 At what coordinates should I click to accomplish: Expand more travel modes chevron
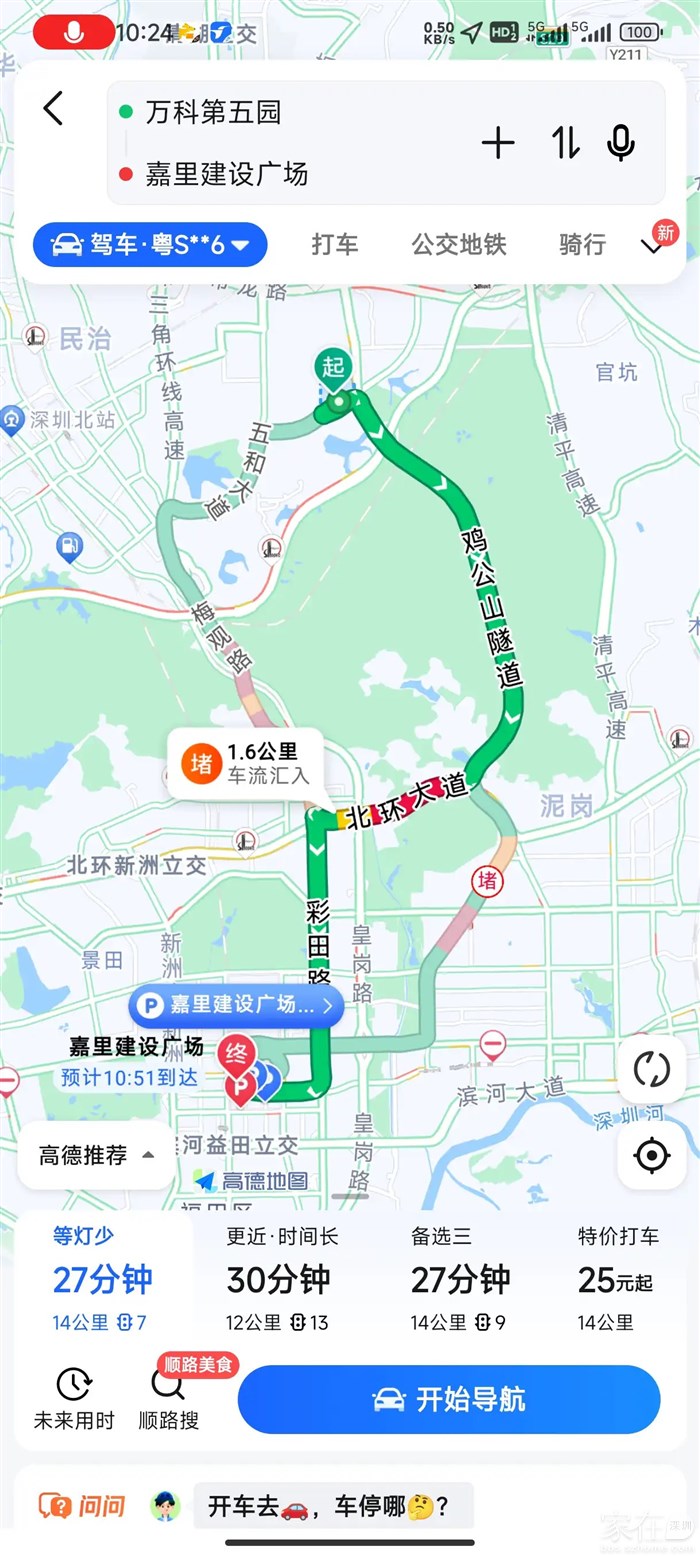point(653,244)
